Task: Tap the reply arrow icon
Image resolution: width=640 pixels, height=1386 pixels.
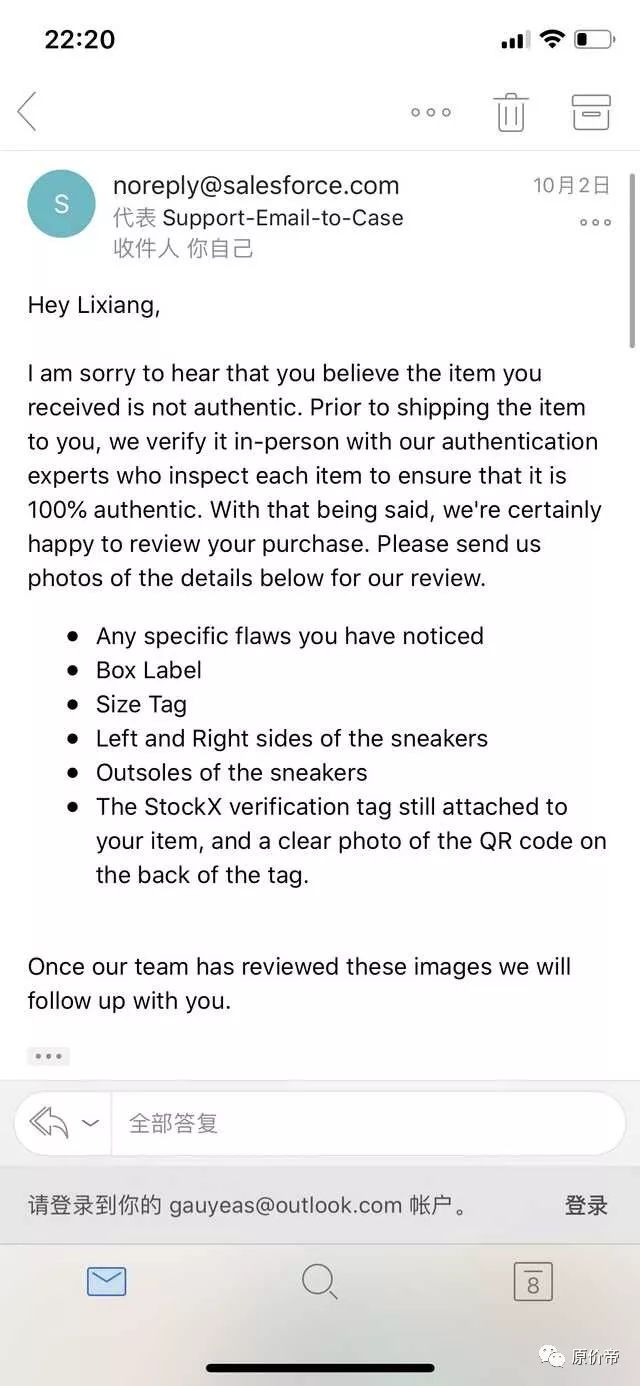Action: point(49,1123)
